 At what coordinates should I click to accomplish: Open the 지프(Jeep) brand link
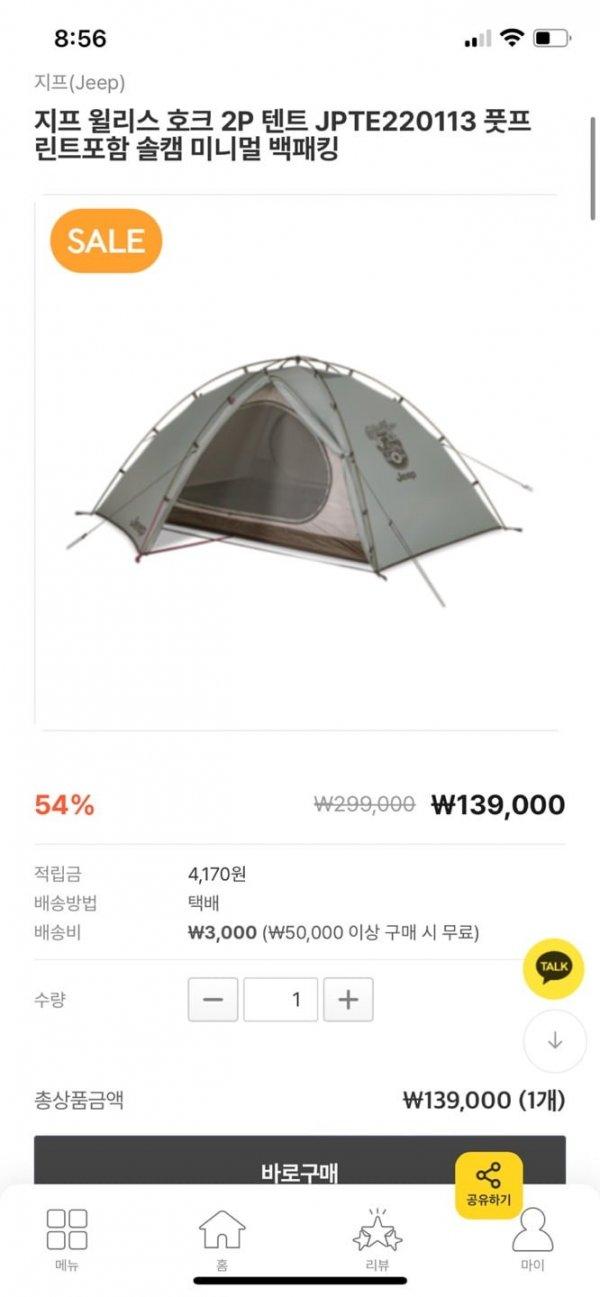click(80, 83)
